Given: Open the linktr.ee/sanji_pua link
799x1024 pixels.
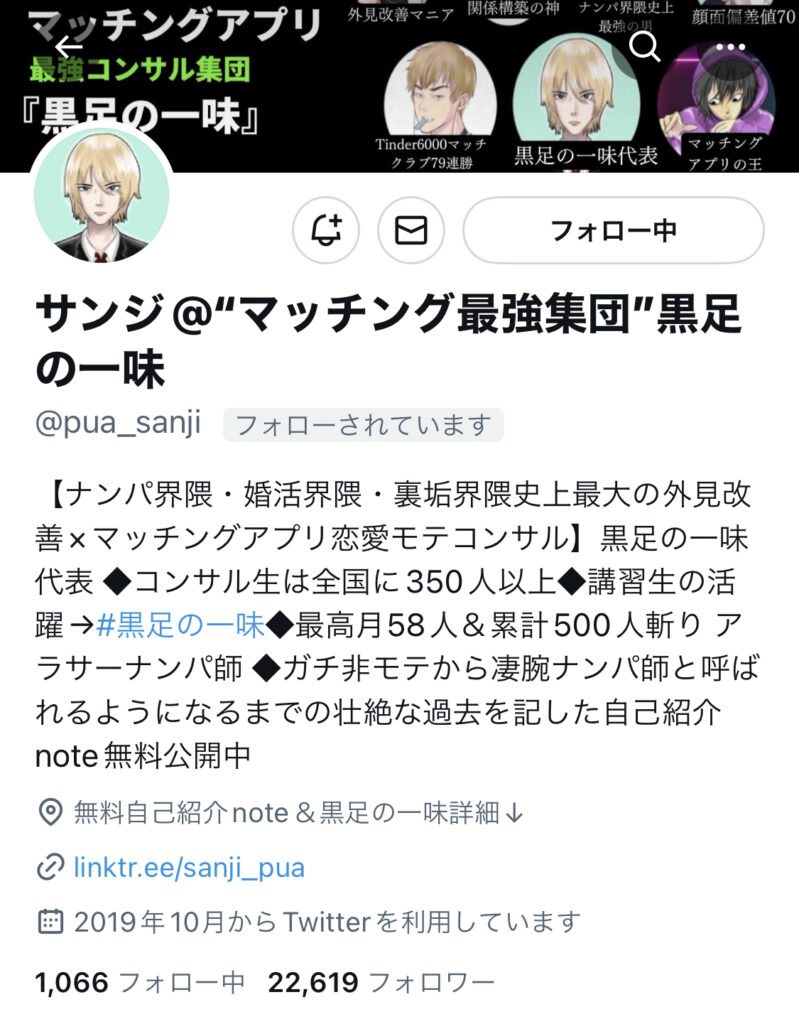Looking at the screenshot, I should pyautogui.click(x=188, y=867).
